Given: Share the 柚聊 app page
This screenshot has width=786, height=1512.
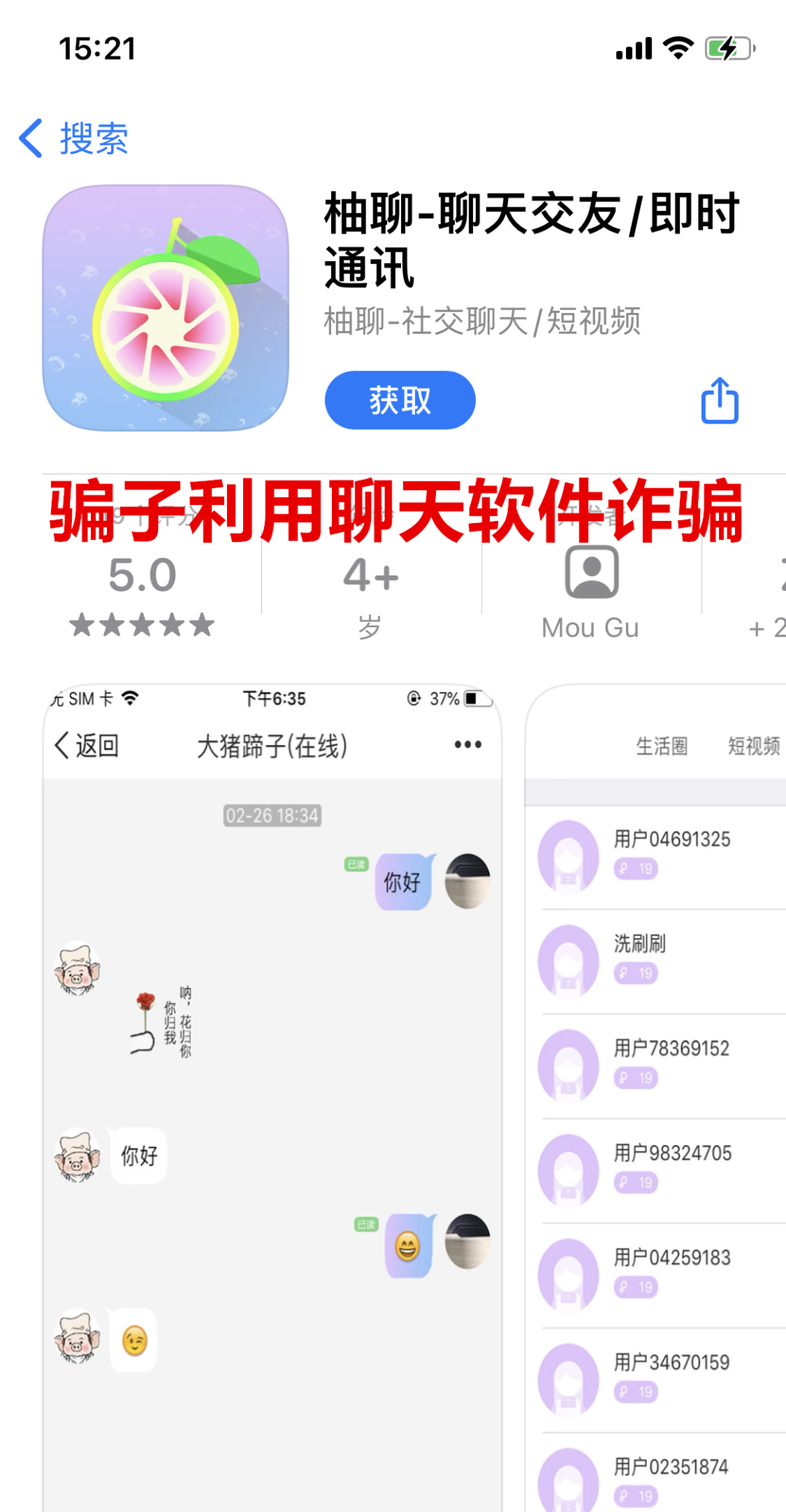Looking at the screenshot, I should [x=719, y=401].
